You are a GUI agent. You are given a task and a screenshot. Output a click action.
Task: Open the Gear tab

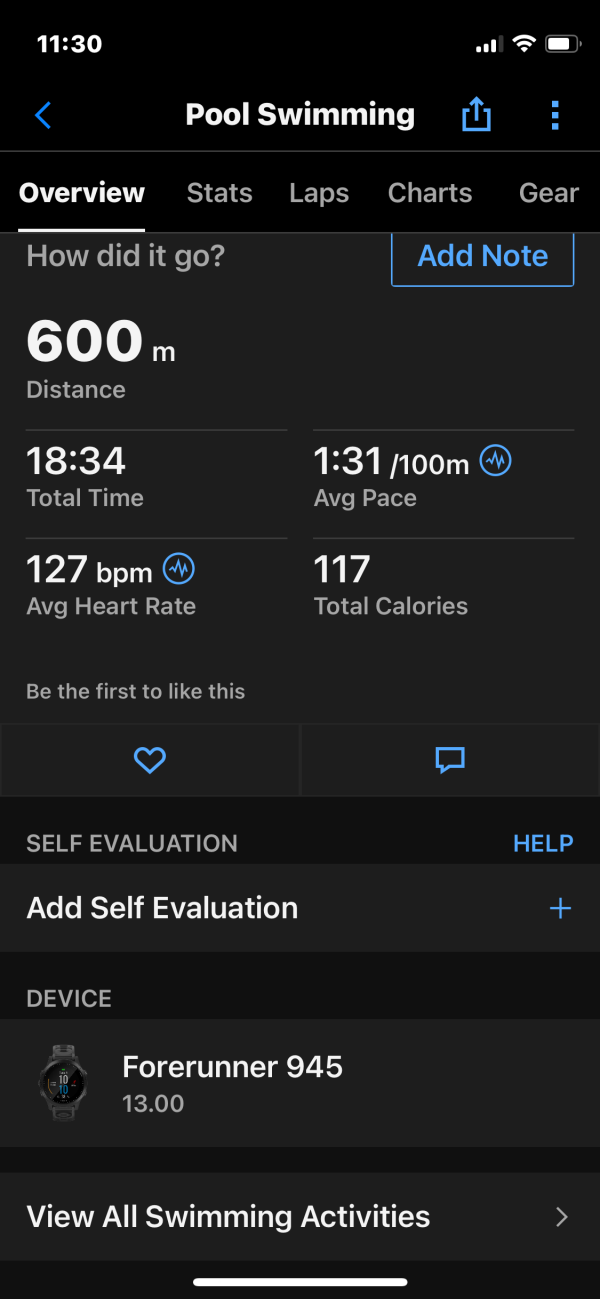[549, 193]
